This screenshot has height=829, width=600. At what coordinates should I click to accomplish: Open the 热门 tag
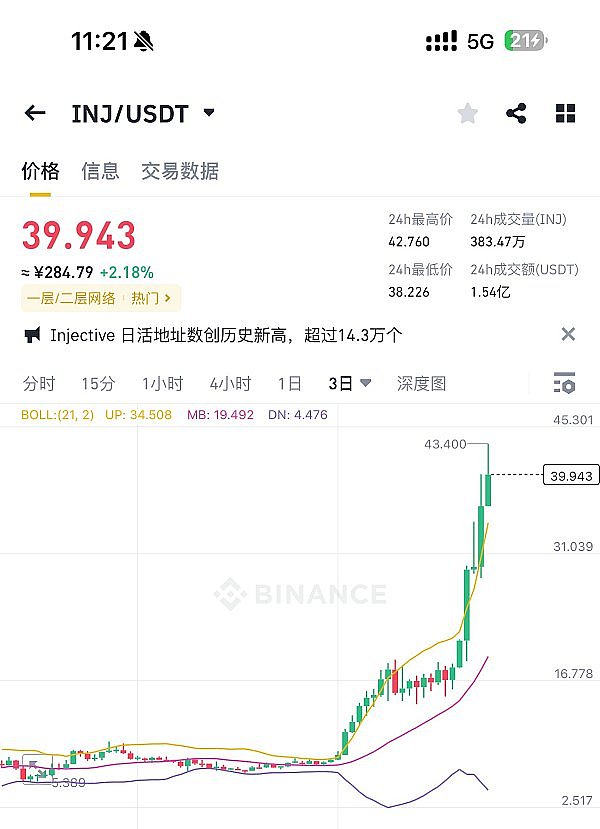pos(151,297)
